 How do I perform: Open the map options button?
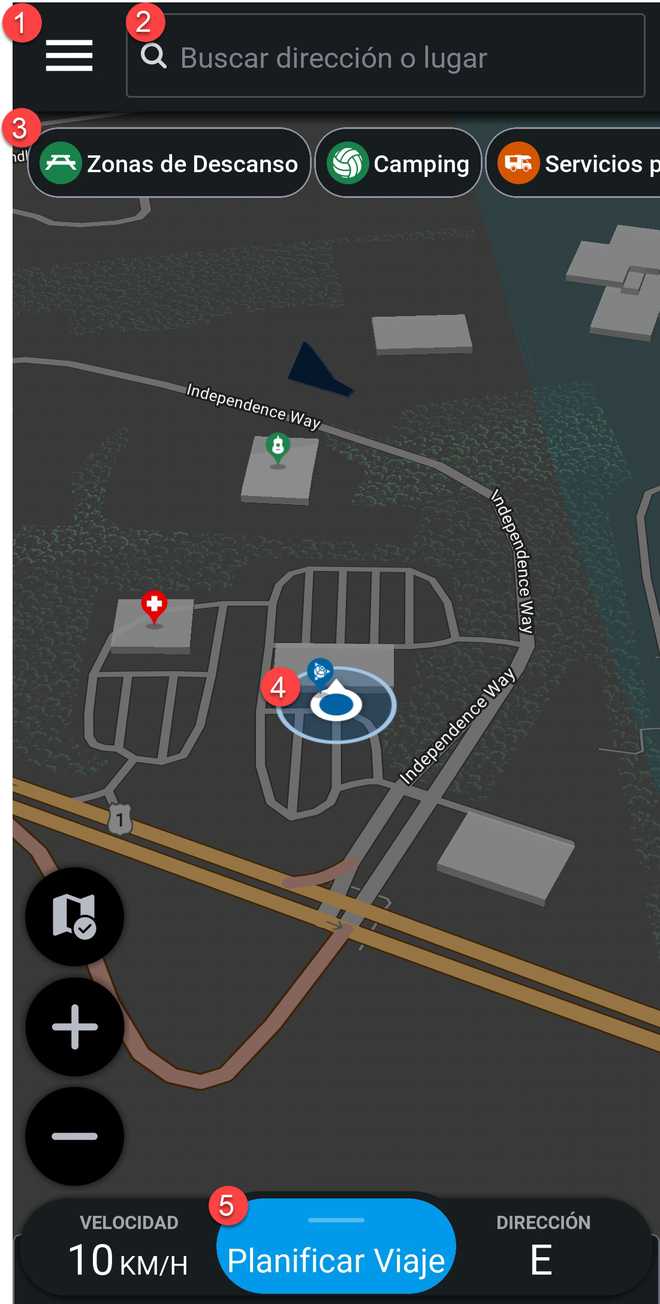[x=74, y=916]
